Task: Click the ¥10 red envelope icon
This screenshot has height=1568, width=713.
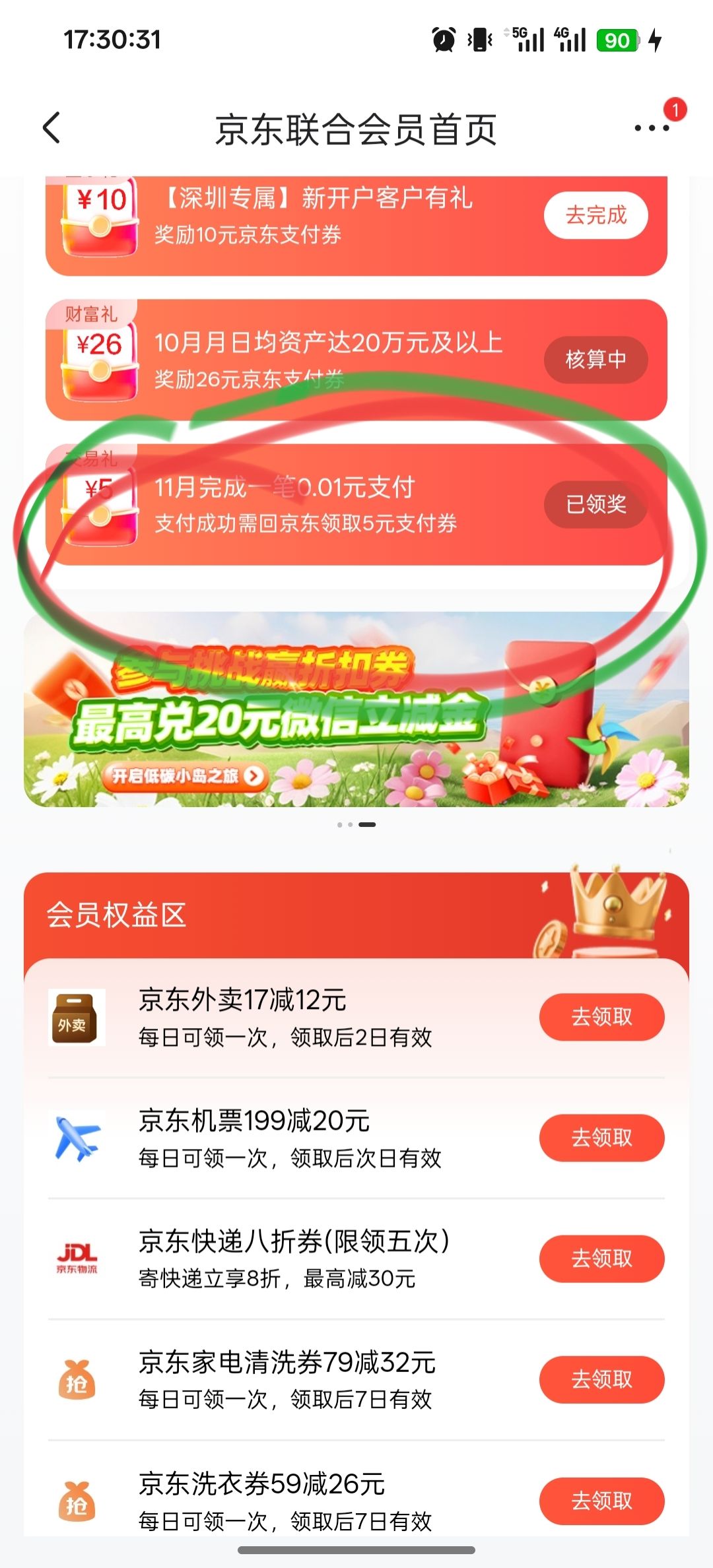Action: pyautogui.click(x=96, y=218)
